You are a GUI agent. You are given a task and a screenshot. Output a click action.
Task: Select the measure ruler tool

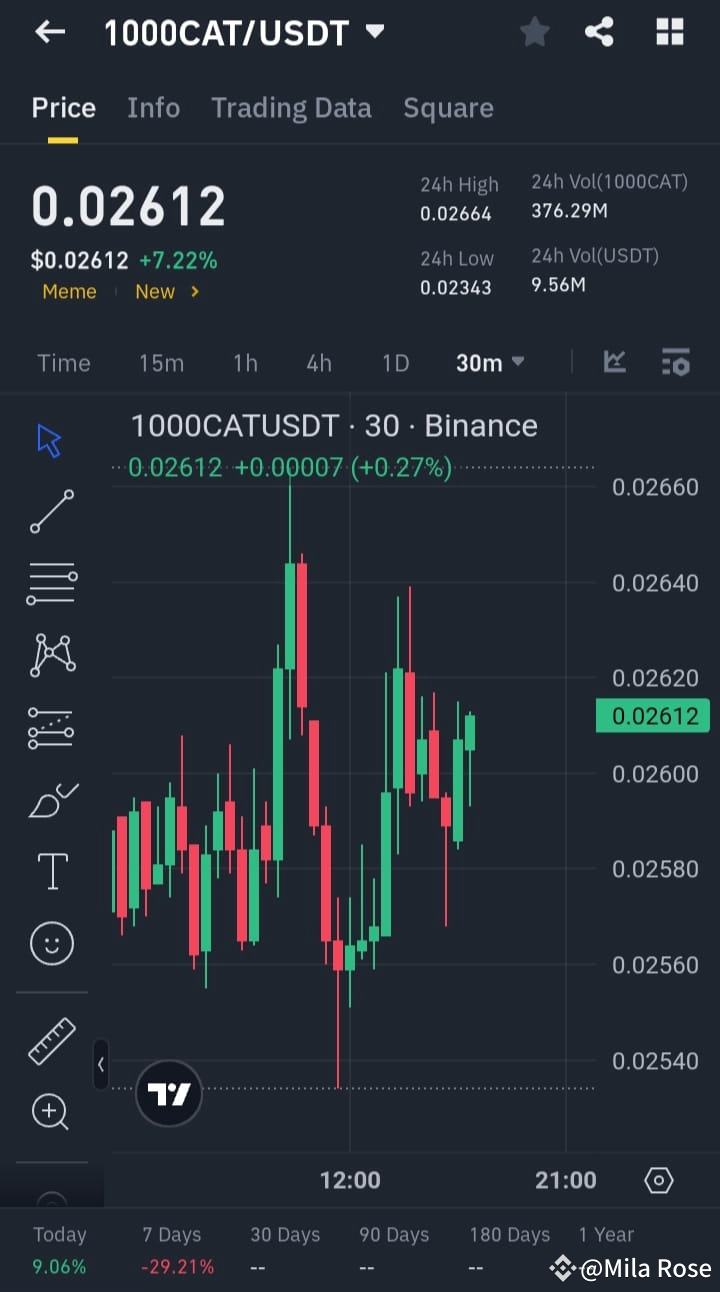51,1040
